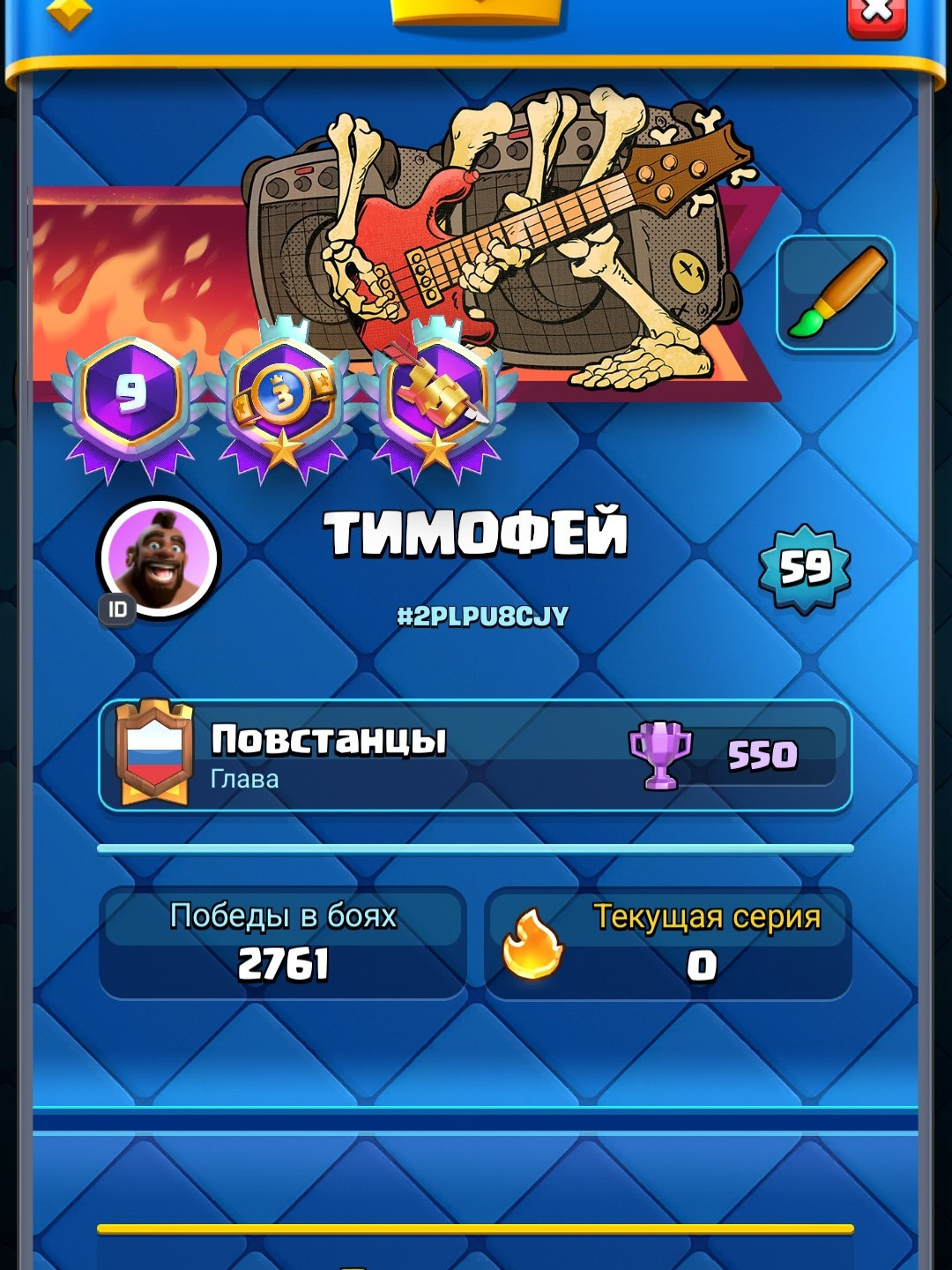
Task: Open the paintbrush banner editor
Action: point(835,293)
